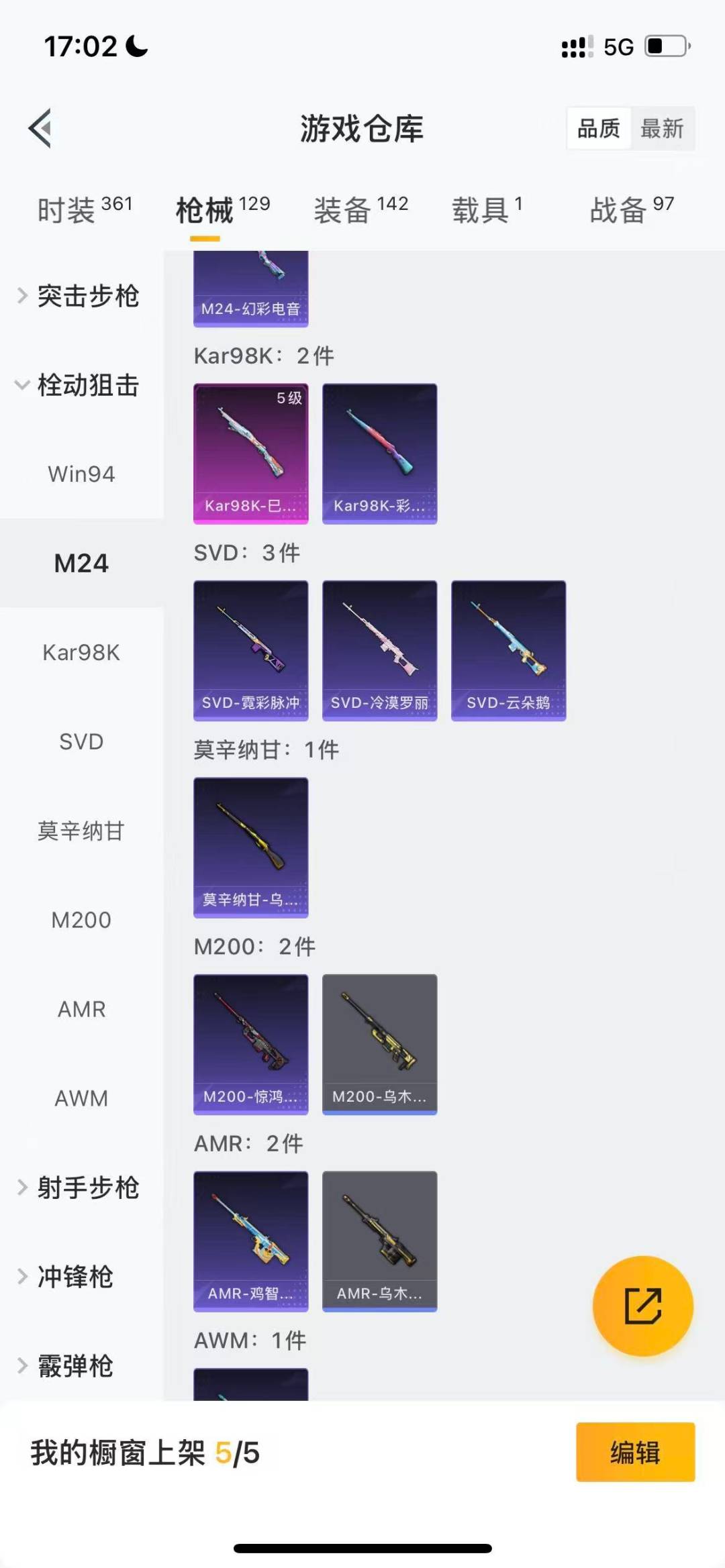Image resolution: width=725 pixels, height=1568 pixels.
Task: Sort items by 最新
Action: click(662, 128)
